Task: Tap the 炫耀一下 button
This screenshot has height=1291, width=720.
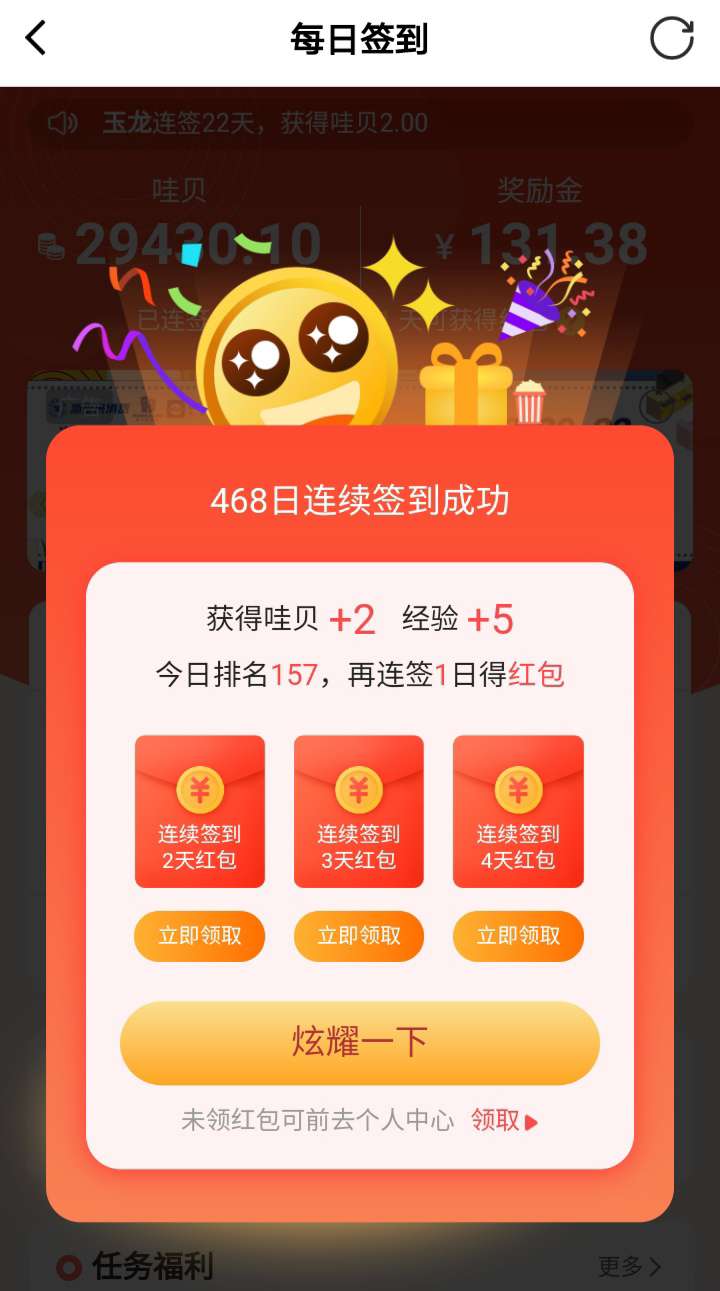Action: 360,1042
